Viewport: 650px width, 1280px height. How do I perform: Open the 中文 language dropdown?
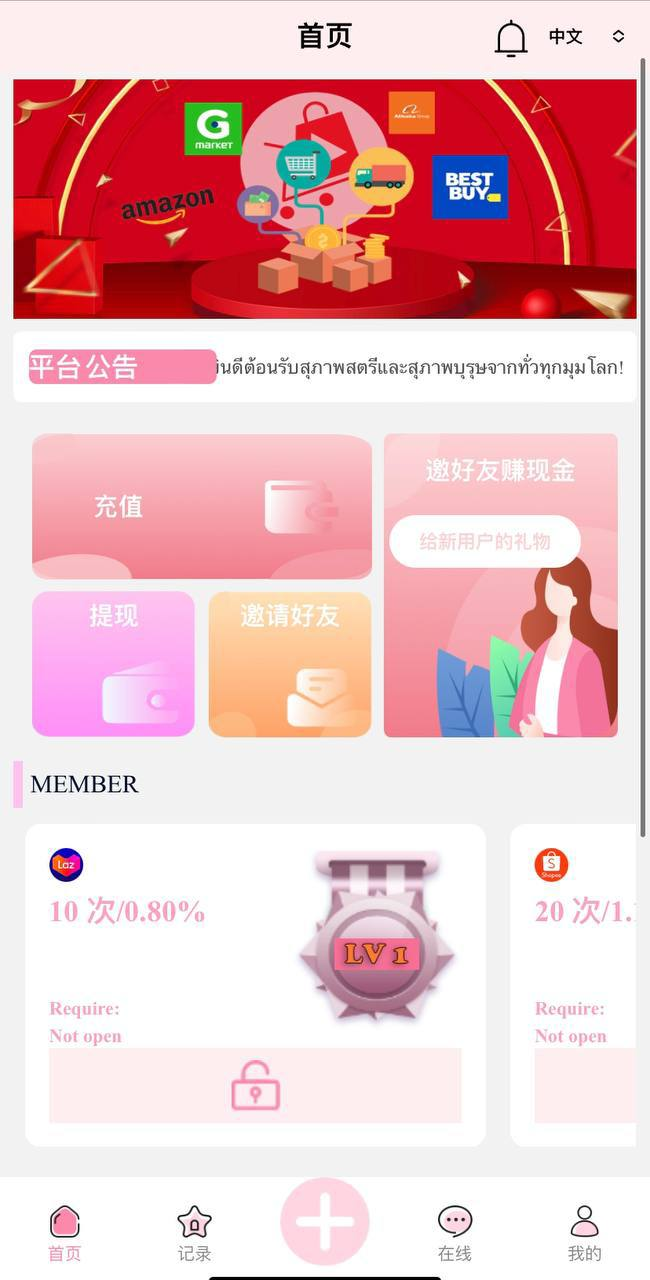pos(586,37)
